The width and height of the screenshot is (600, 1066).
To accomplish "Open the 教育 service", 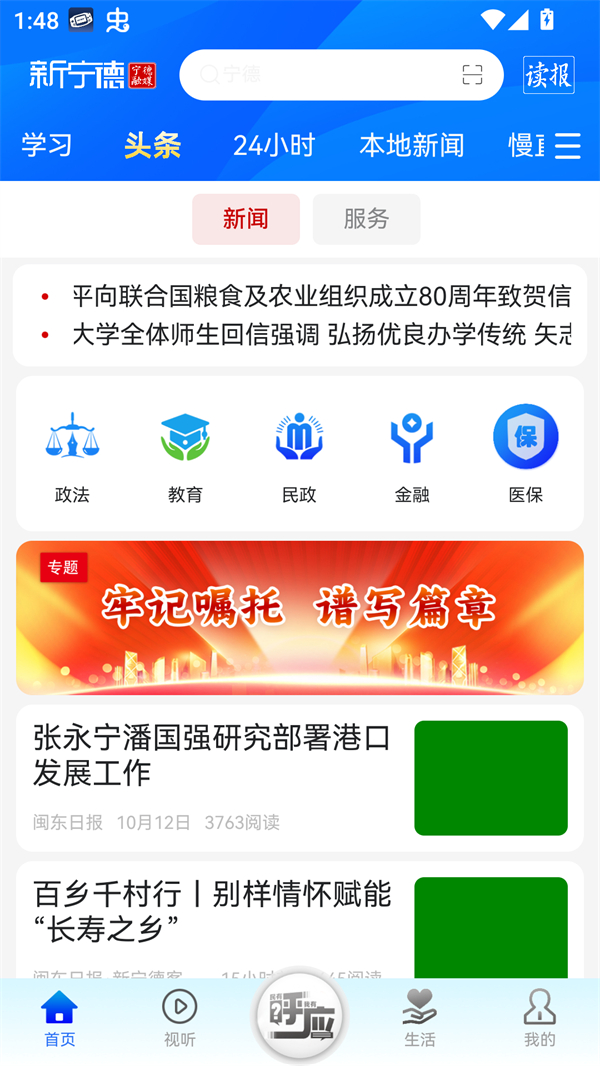I will click(185, 455).
